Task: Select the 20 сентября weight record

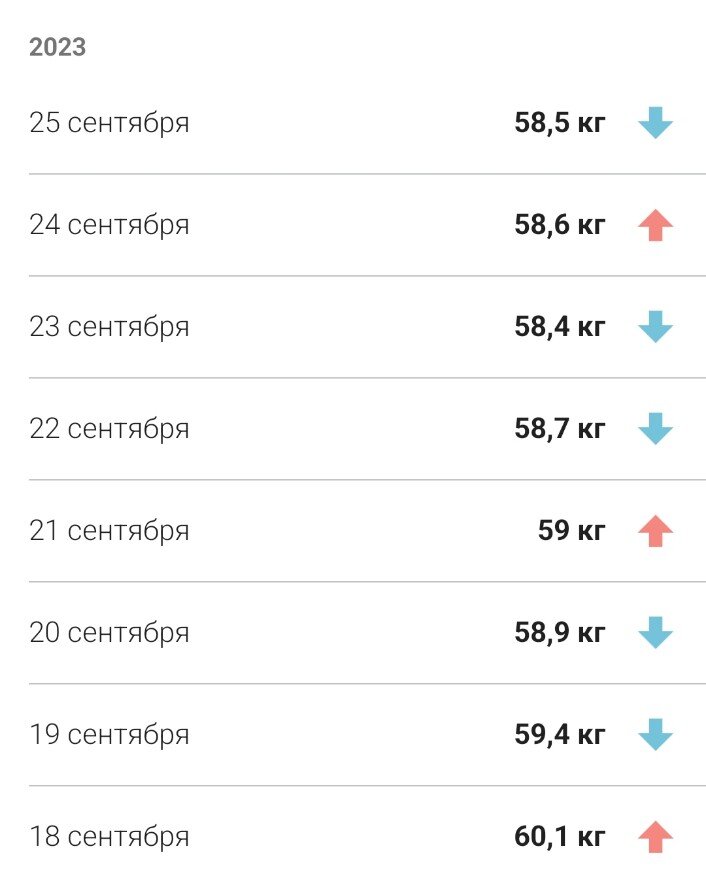Action: (x=352, y=634)
